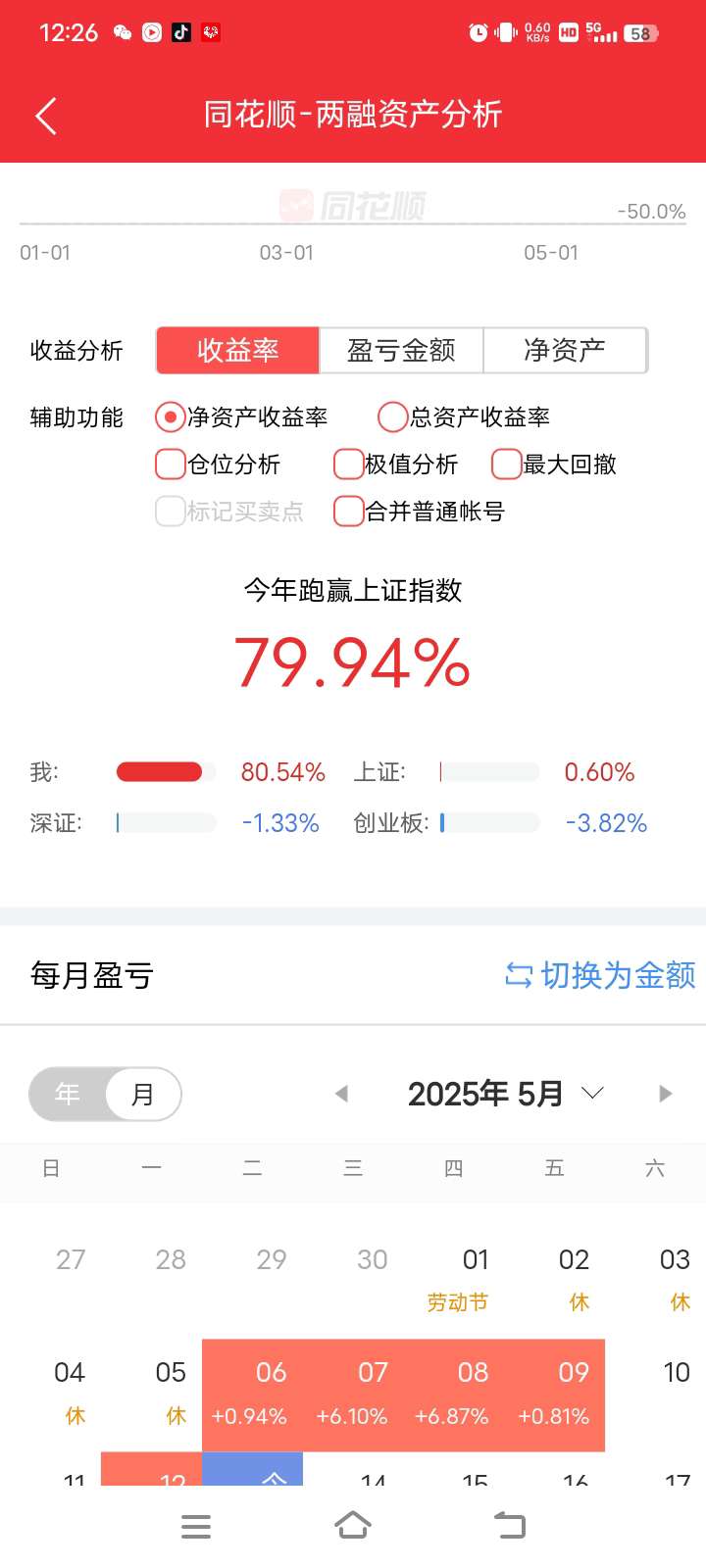
Task: Go to the next month arrow
Action: coord(666,1094)
